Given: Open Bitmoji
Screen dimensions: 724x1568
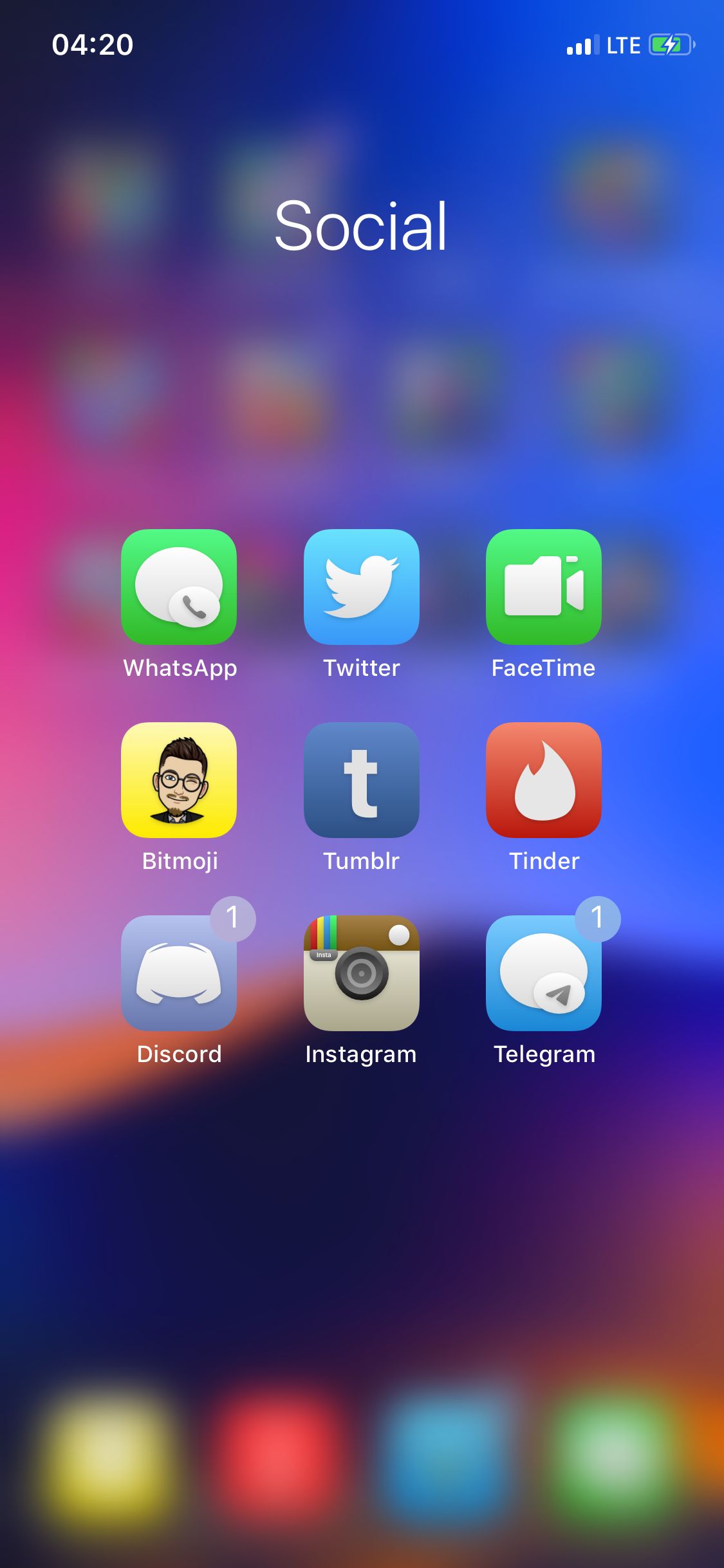Looking at the screenshot, I should click(179, 780).
